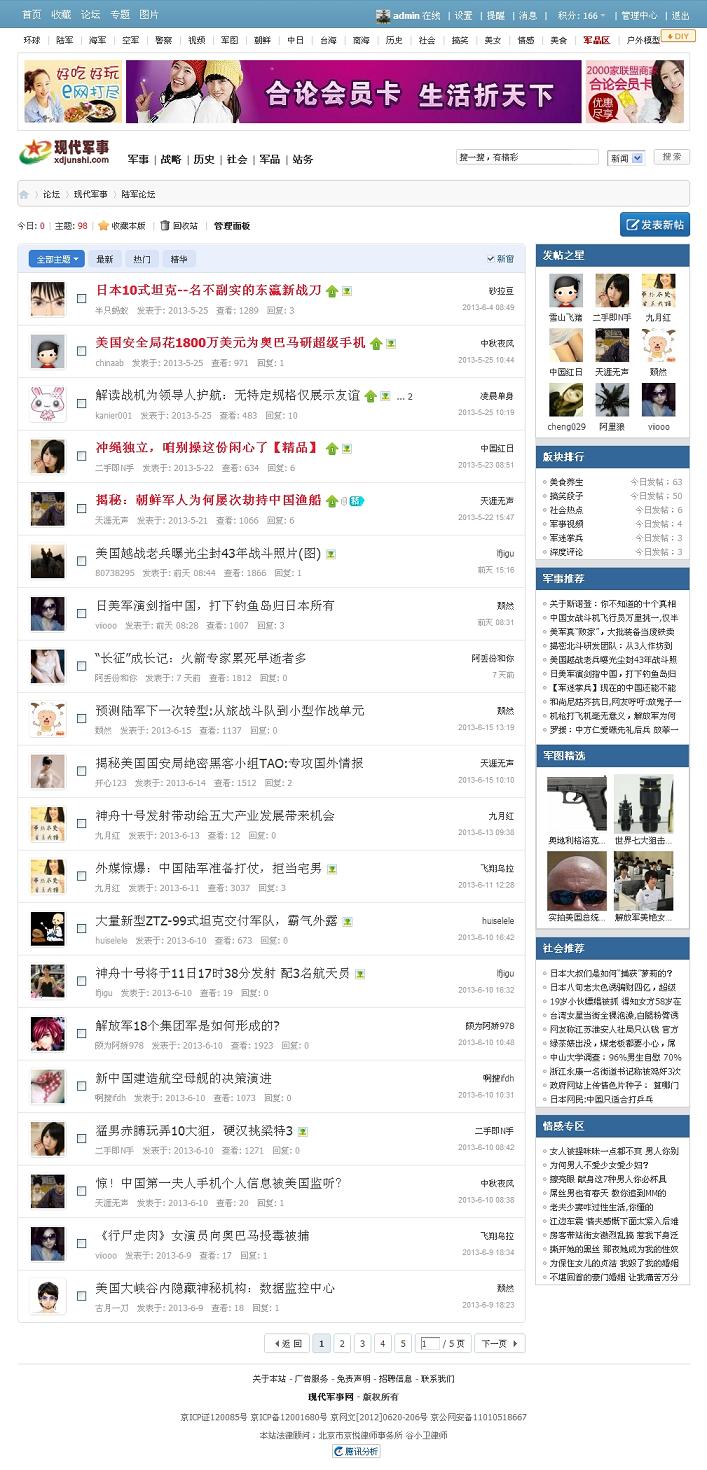Open thread 日本10式坦克--名不副实的东瀛新战刀
Viewport: 707px width, 1470px height.
coord(208,290)
